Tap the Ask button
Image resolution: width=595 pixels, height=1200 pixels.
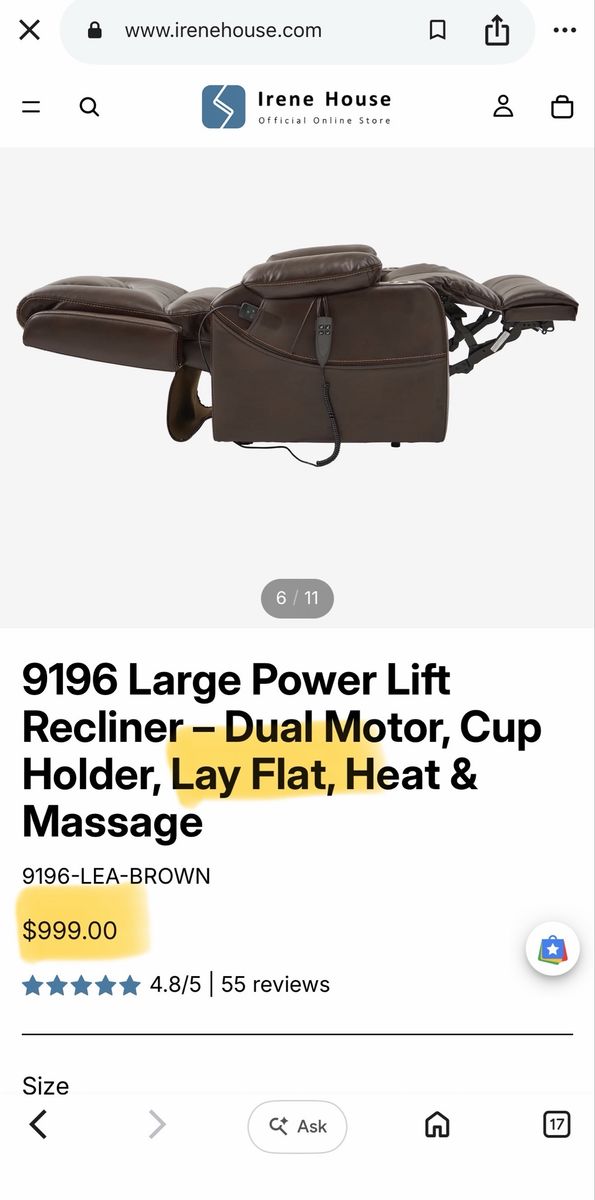coord(297,1126)
